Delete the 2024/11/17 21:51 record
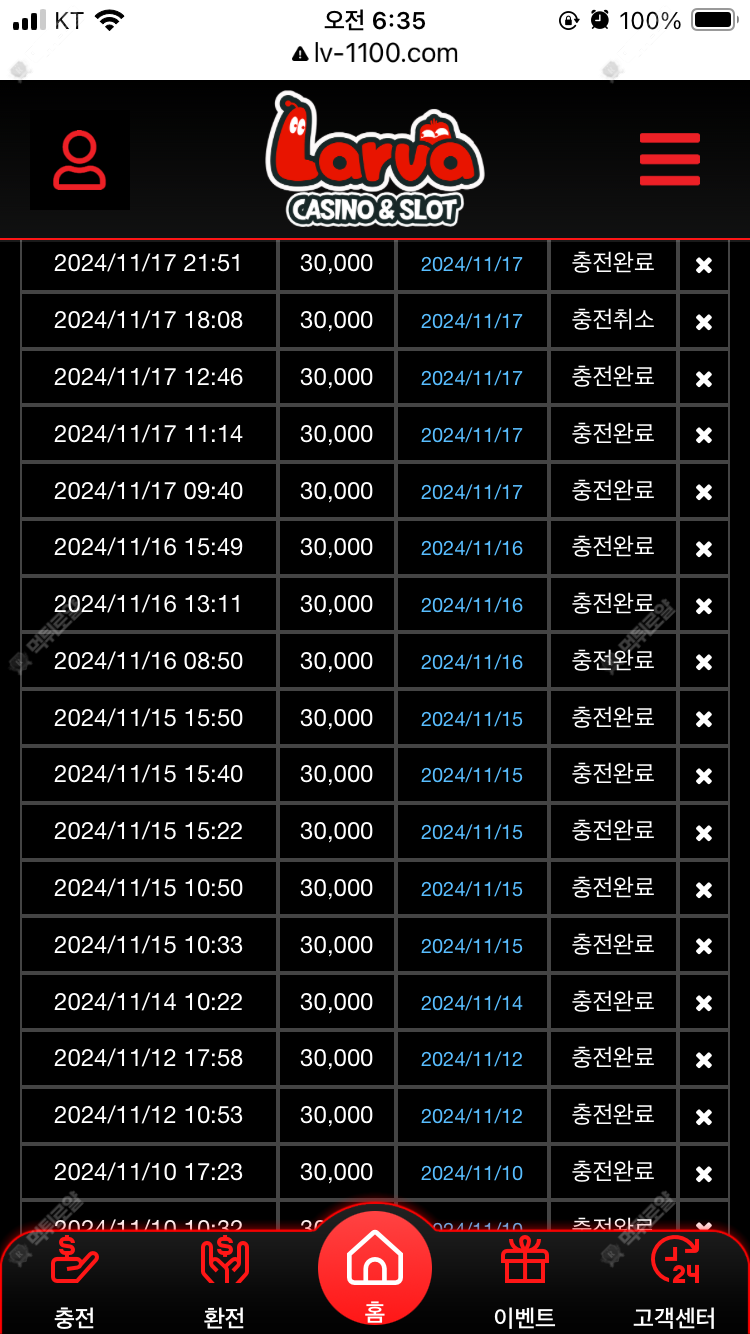 (704, 265)
